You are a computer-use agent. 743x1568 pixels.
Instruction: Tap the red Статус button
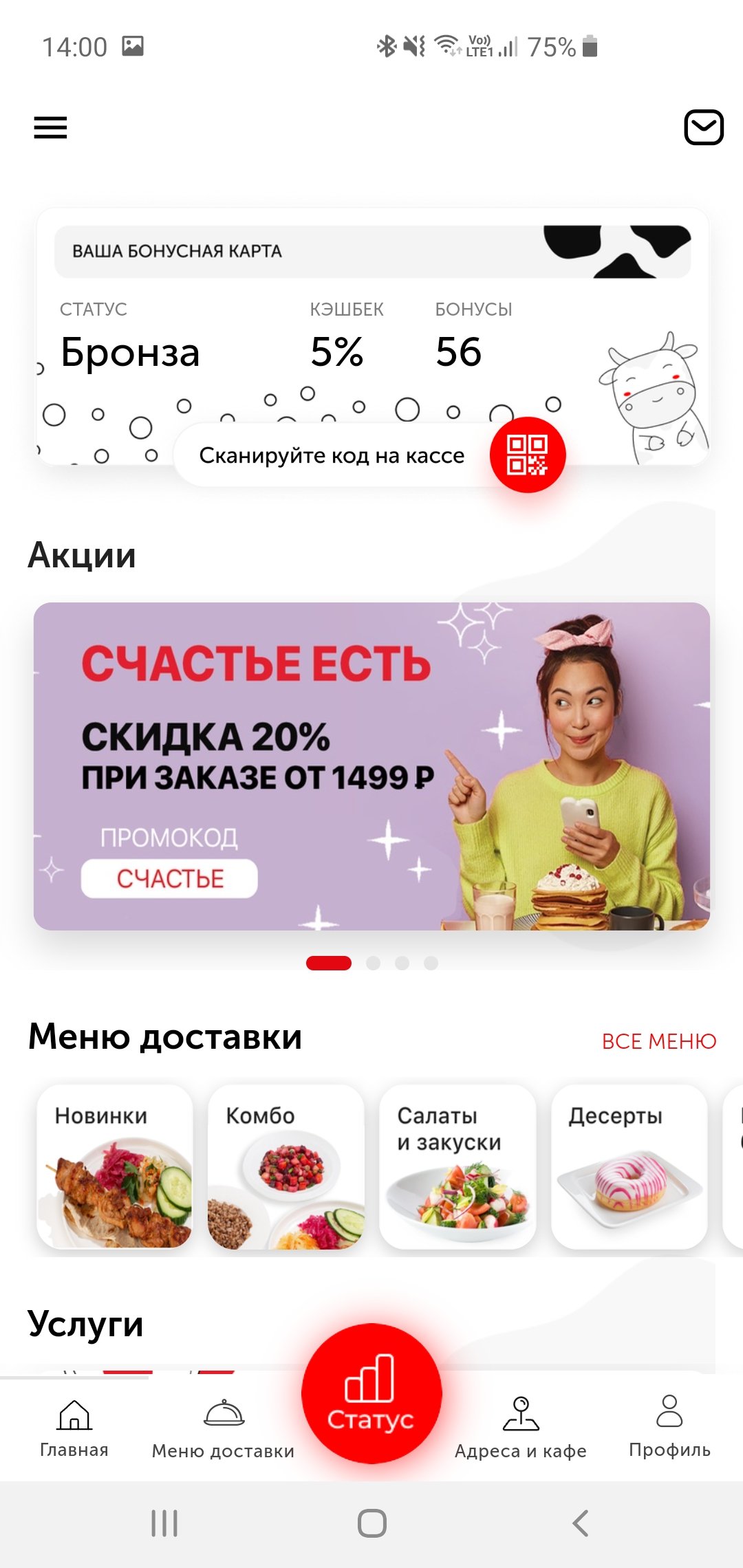(x=371, y=1393)
